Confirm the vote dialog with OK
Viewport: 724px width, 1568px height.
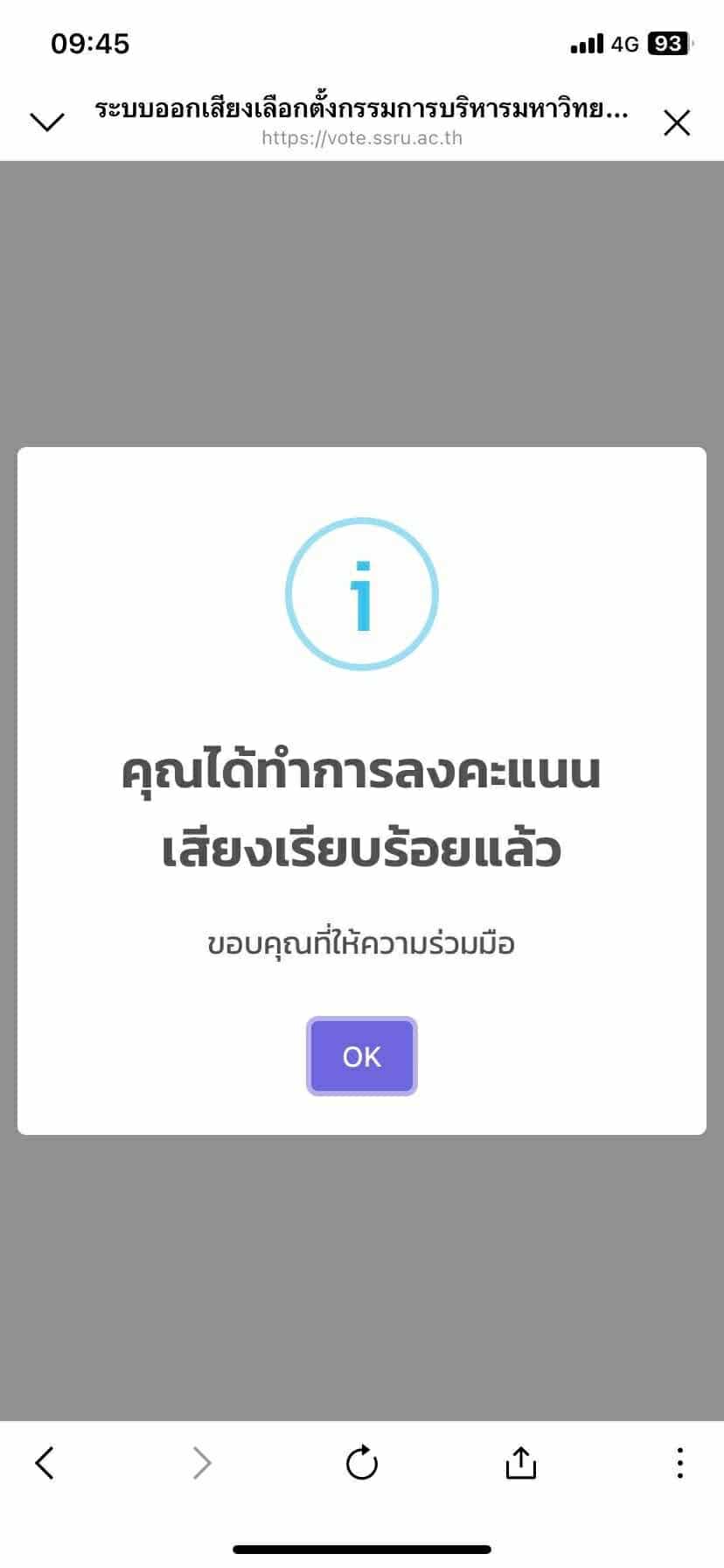point(361,1056)
